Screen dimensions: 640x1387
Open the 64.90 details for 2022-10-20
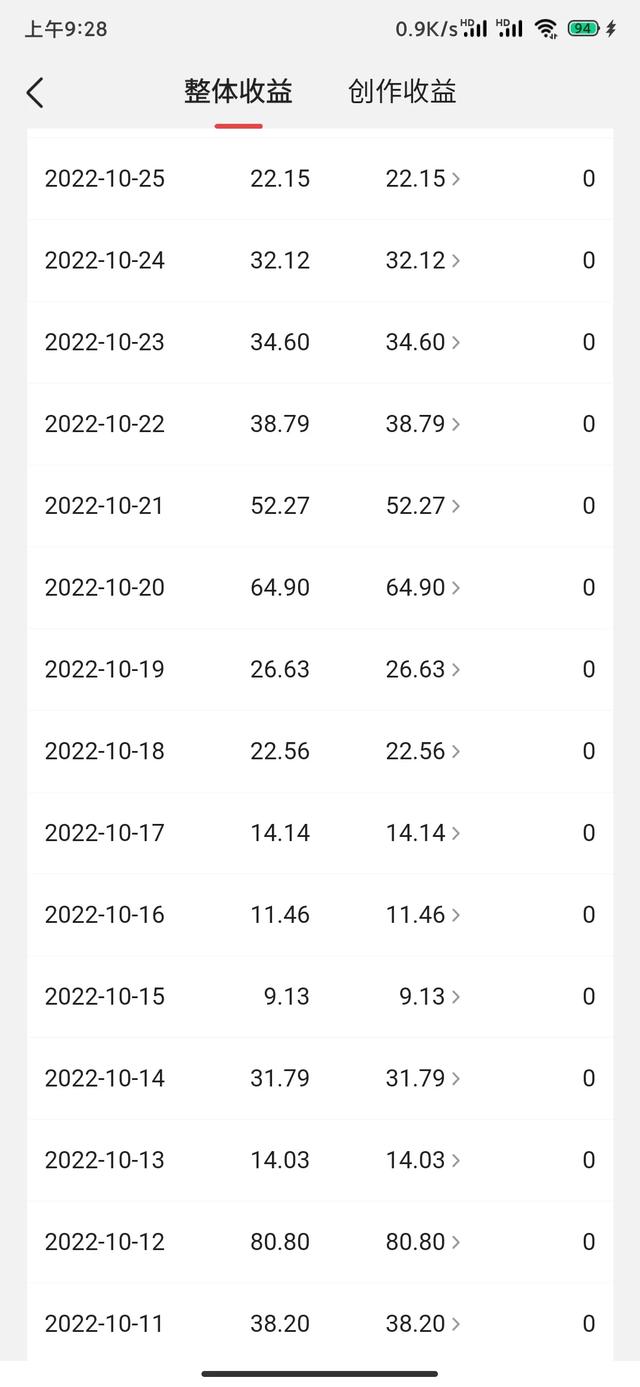point(423,588)
